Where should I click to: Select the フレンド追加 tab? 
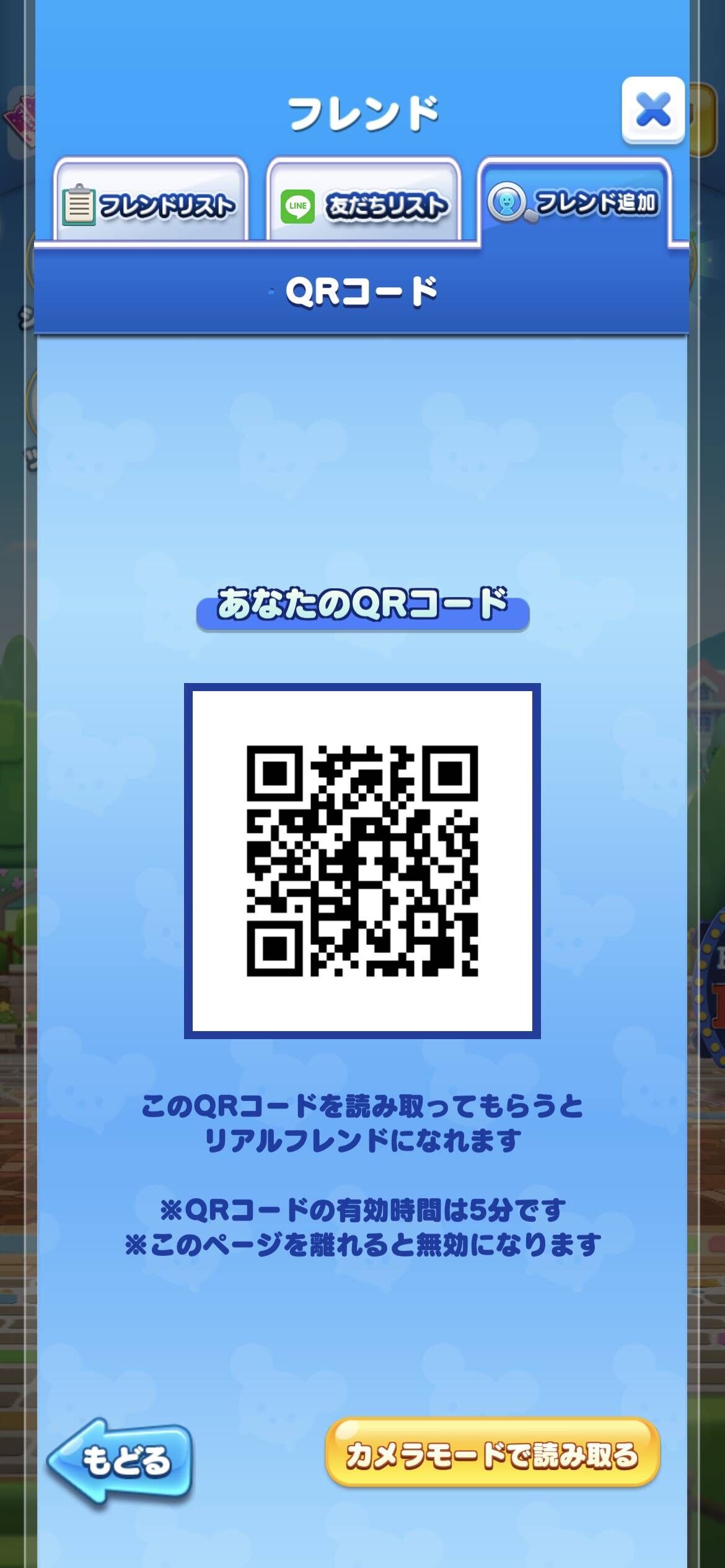[574, 202]
